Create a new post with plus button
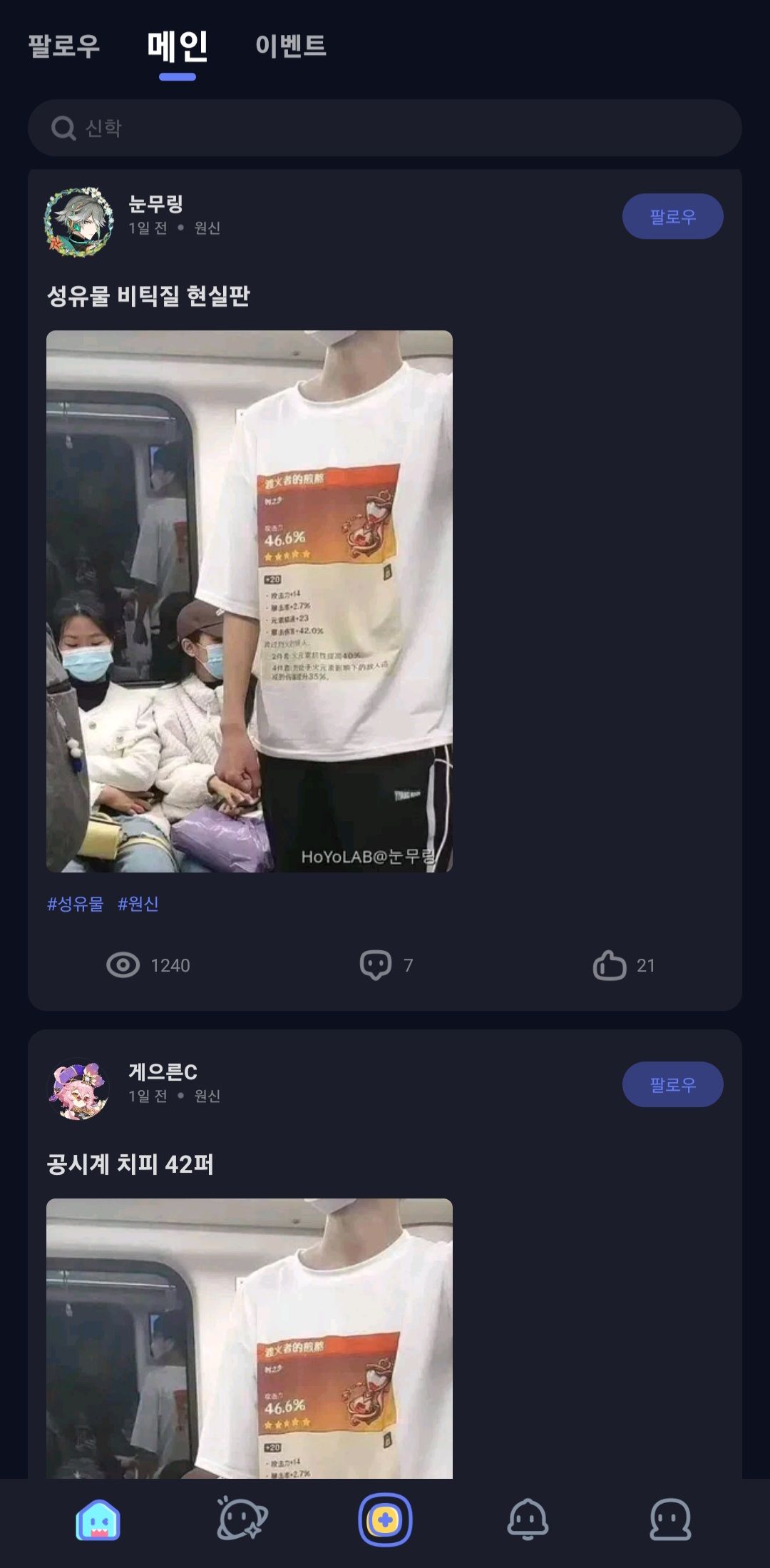 click(385, 1520)
